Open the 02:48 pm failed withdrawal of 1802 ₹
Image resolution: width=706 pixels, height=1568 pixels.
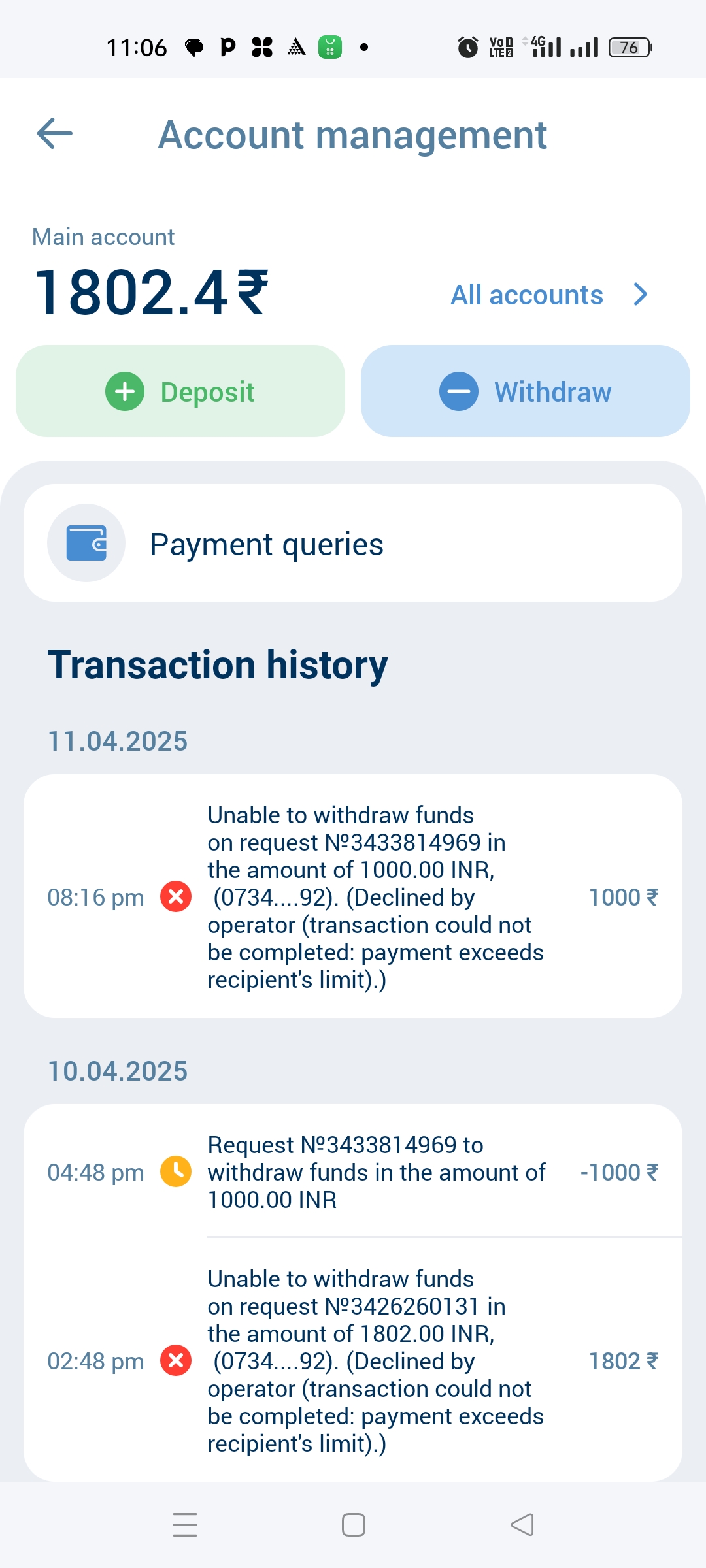point(353,1361)
